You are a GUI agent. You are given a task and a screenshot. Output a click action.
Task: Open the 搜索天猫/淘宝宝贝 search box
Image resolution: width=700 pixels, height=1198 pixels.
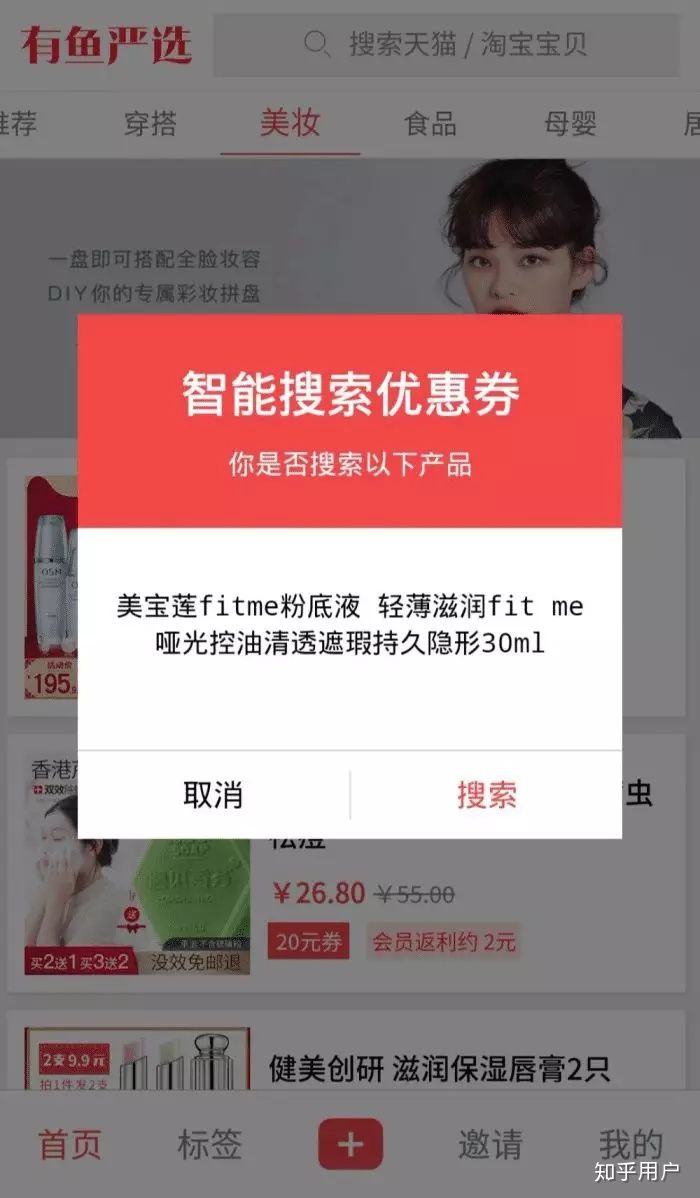coord(446,44)
